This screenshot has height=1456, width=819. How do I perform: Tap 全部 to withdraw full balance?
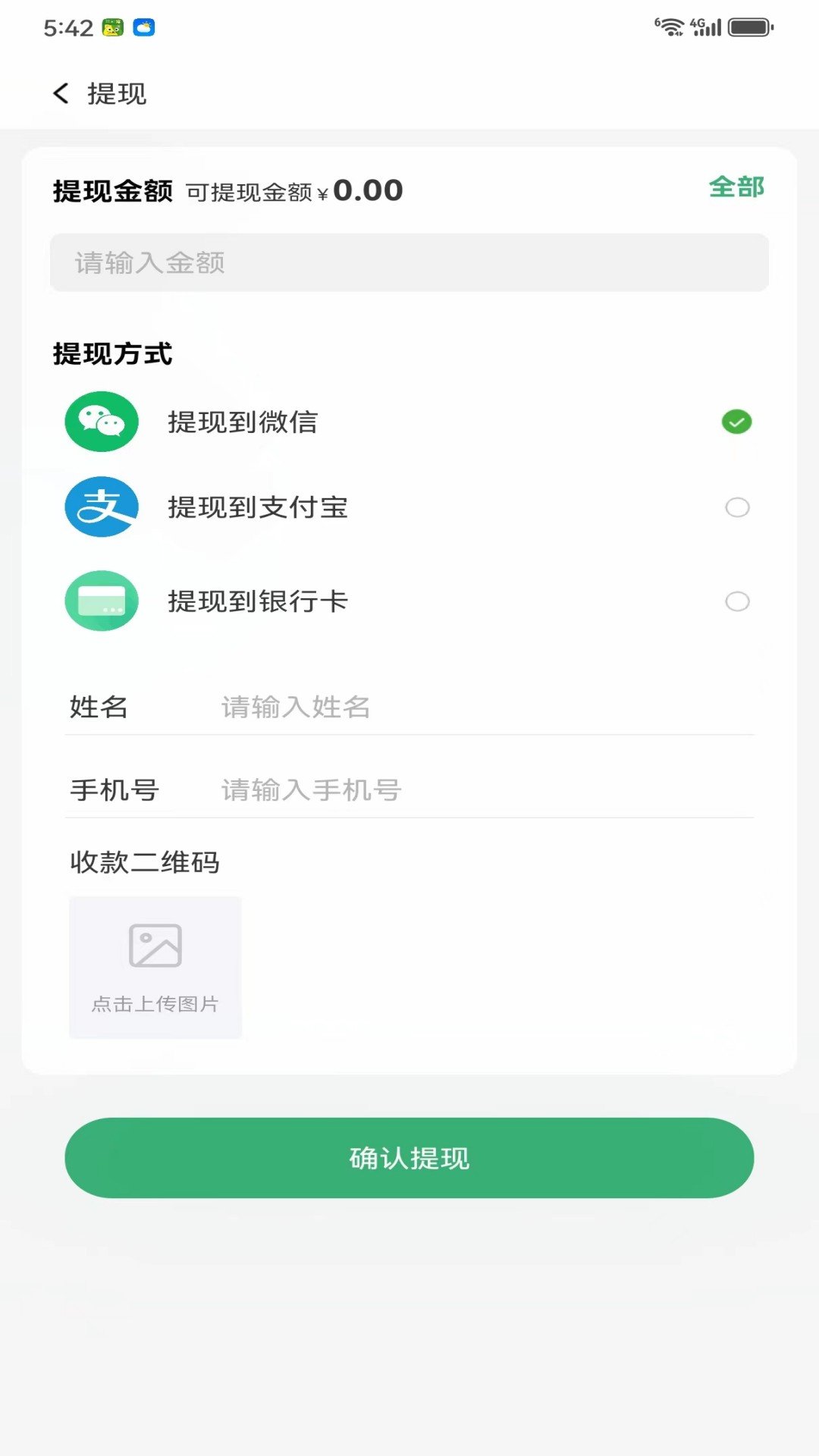click(736, 188)
